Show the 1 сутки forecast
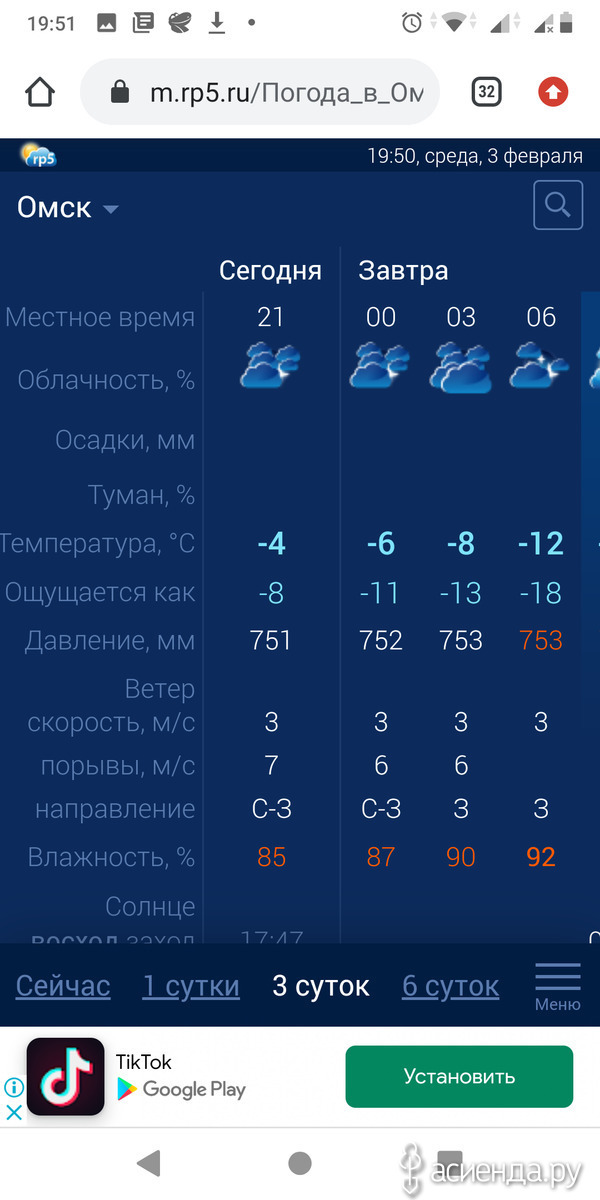The width and height of the screenshot is (600, 1200). (191, 986)
